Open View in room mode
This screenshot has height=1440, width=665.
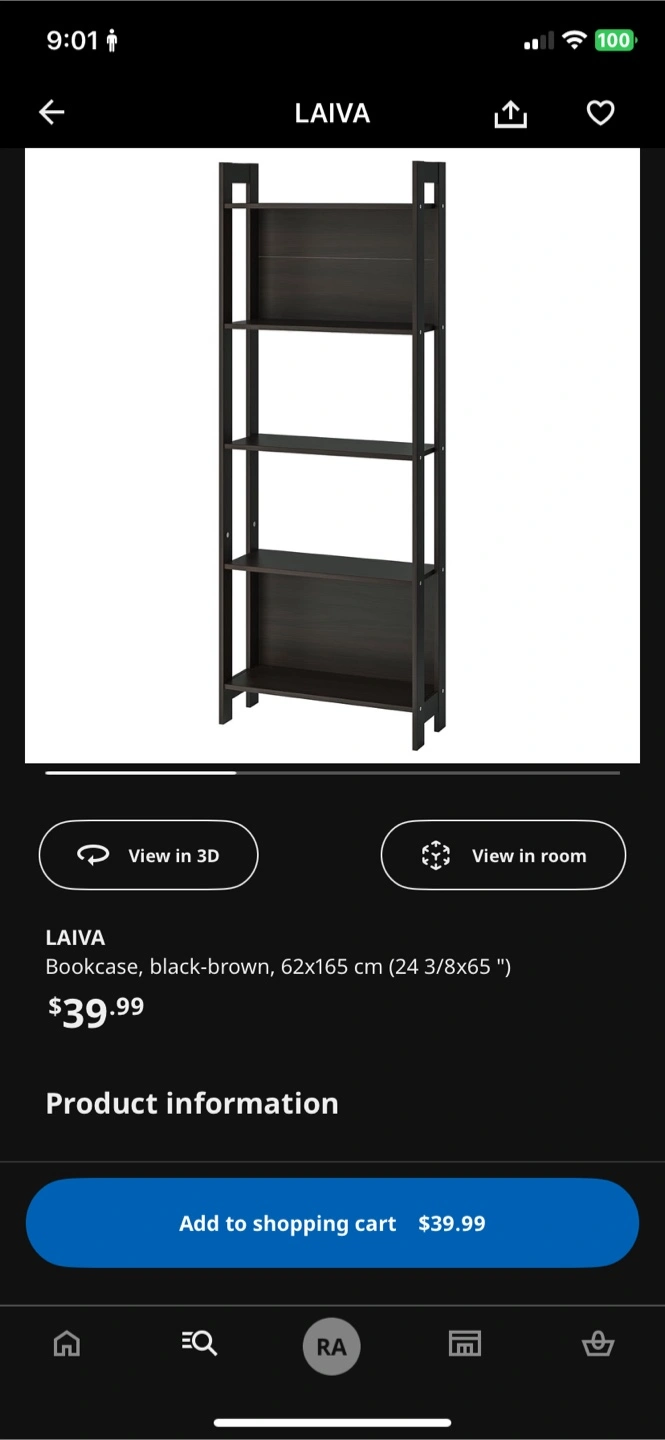[x=503, y=855]
